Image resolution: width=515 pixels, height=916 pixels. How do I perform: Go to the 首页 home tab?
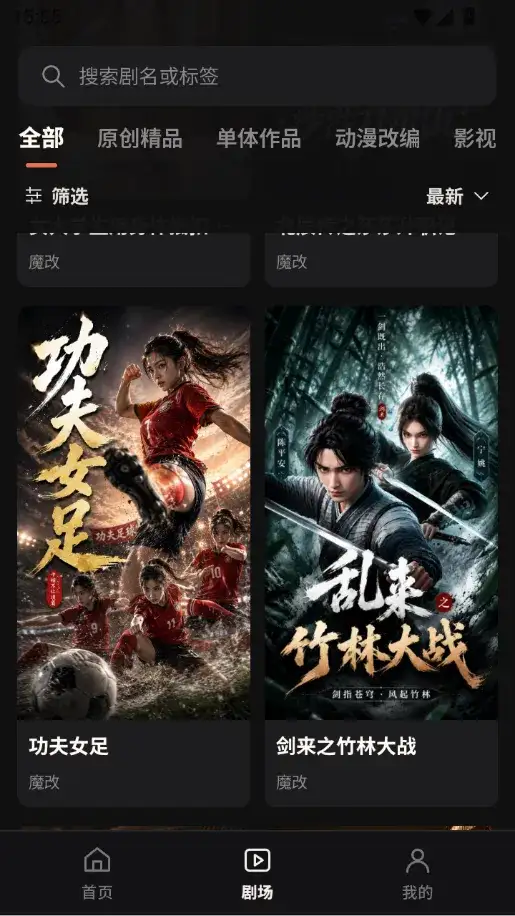[x=97, y=873]
